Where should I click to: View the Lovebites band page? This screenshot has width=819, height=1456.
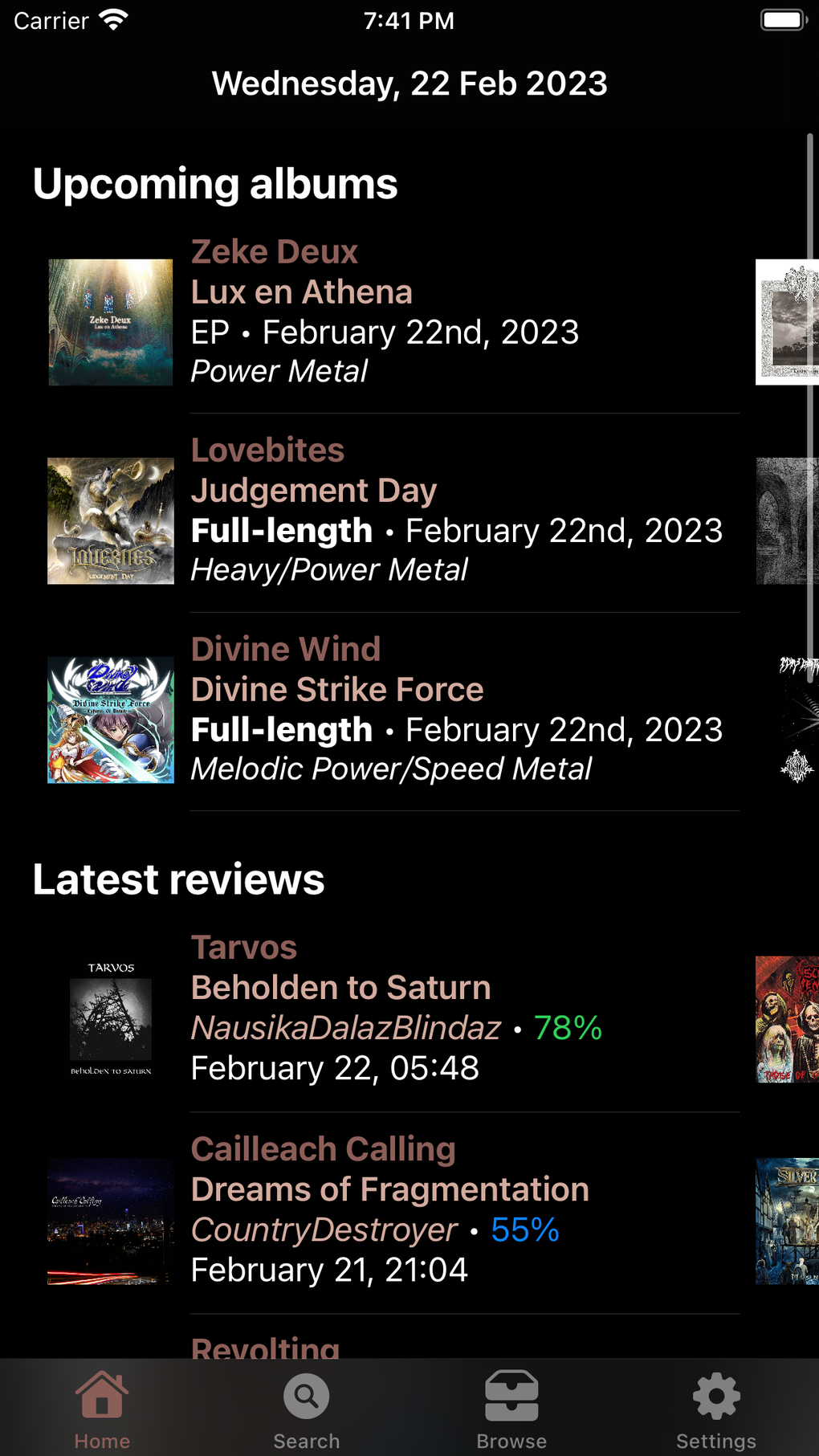[x=267, y=450]
